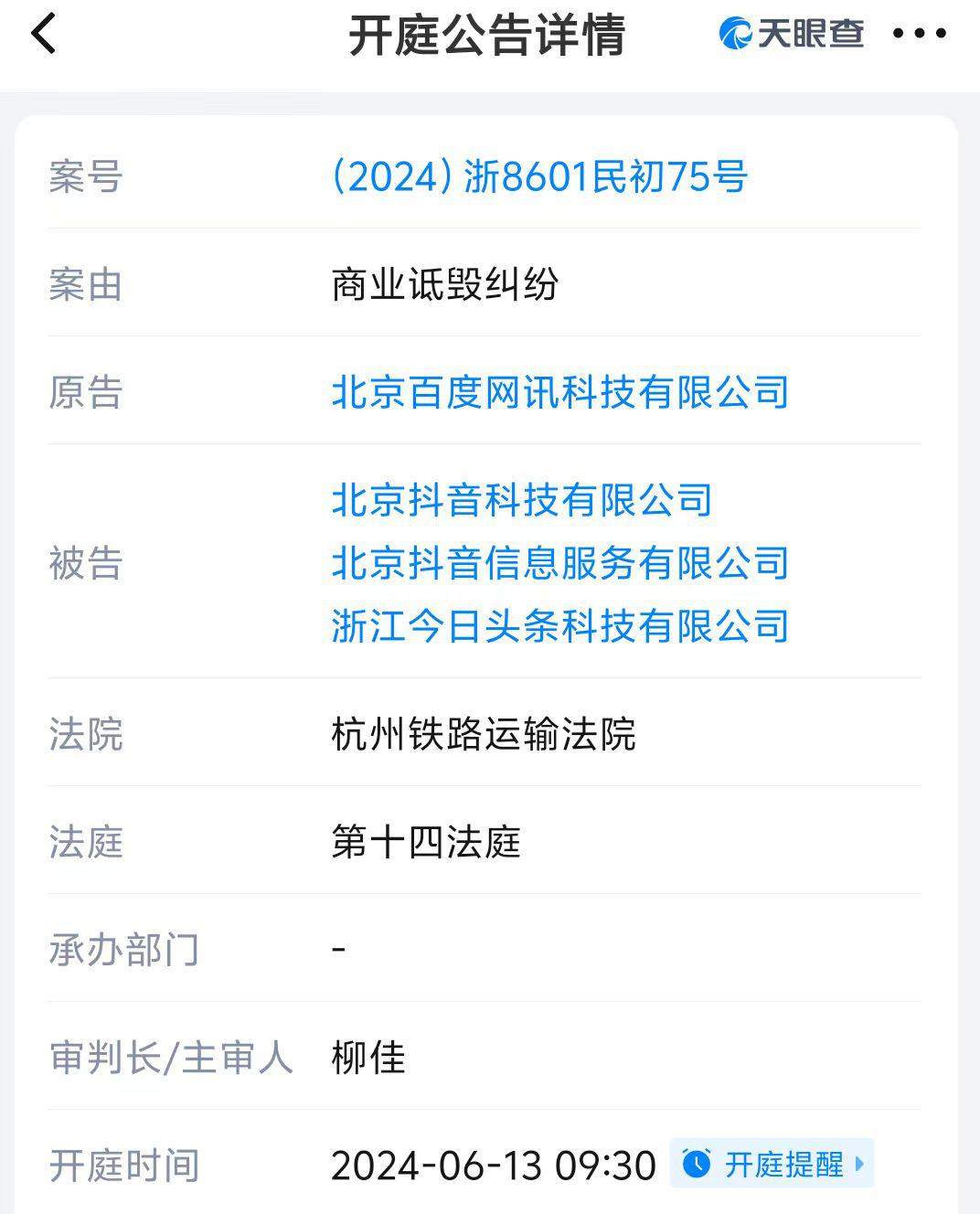Open case number (2024)浙8601民初75号
Viewport: 980px width, 1214px height.
[x=539, y=176]
